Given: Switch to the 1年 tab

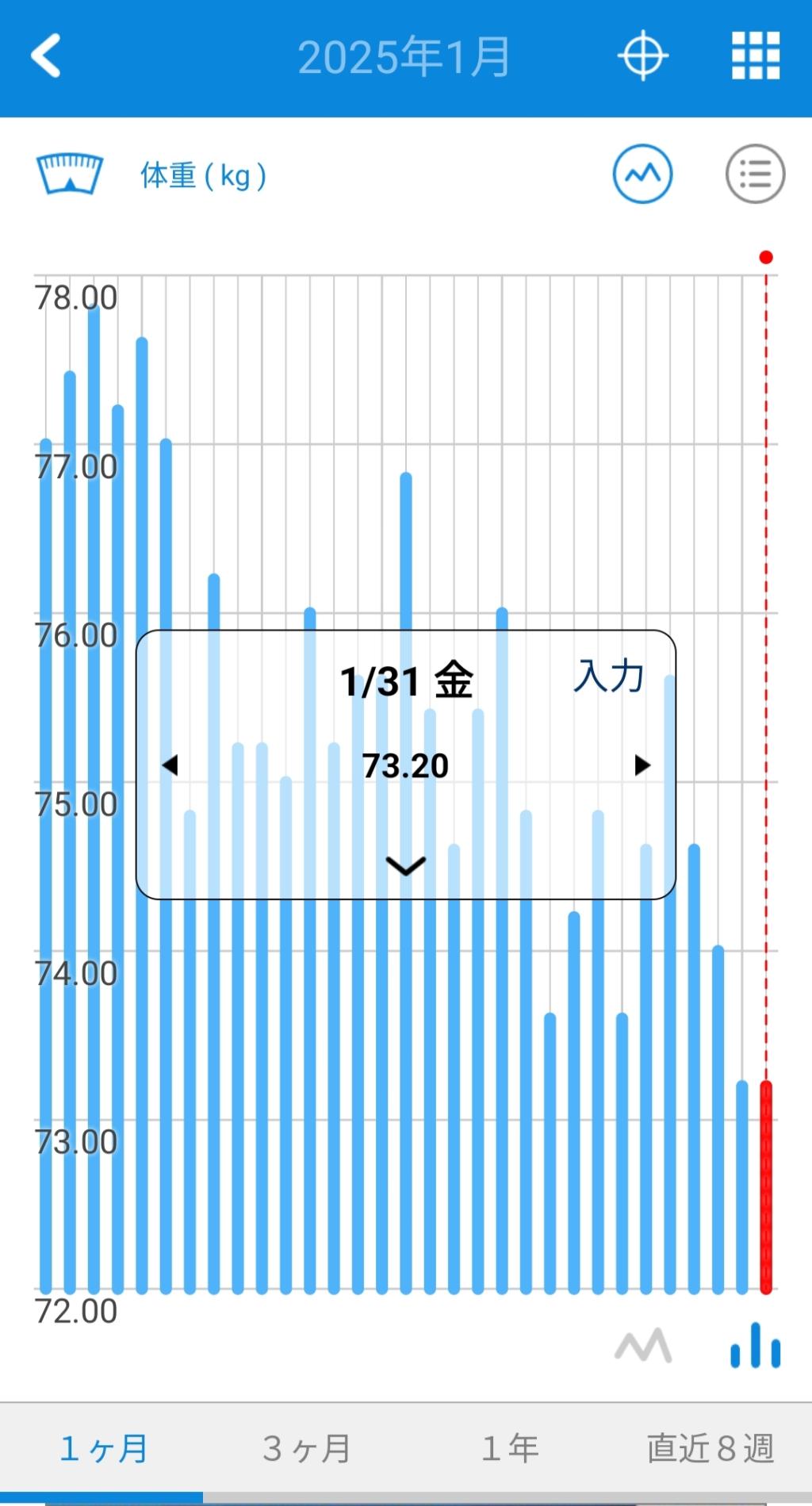Looking at the screenshot, I should [x=510, y=1449].
